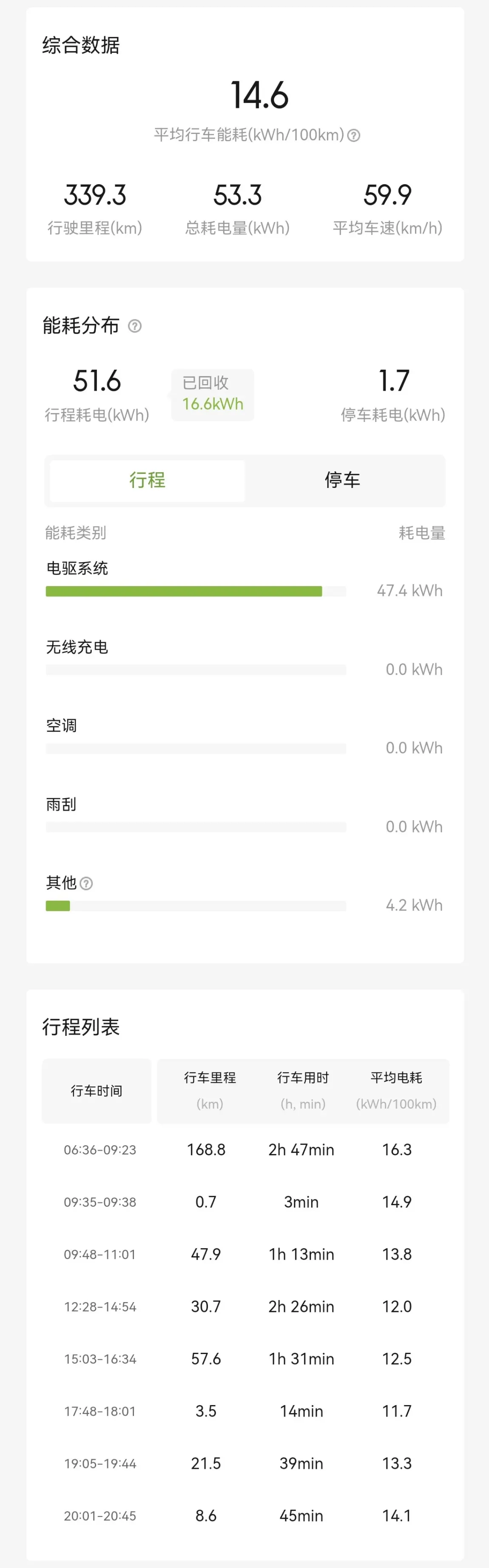Switch to the 停车 tab
The image size is (489, 1568).
pos(342,480)
